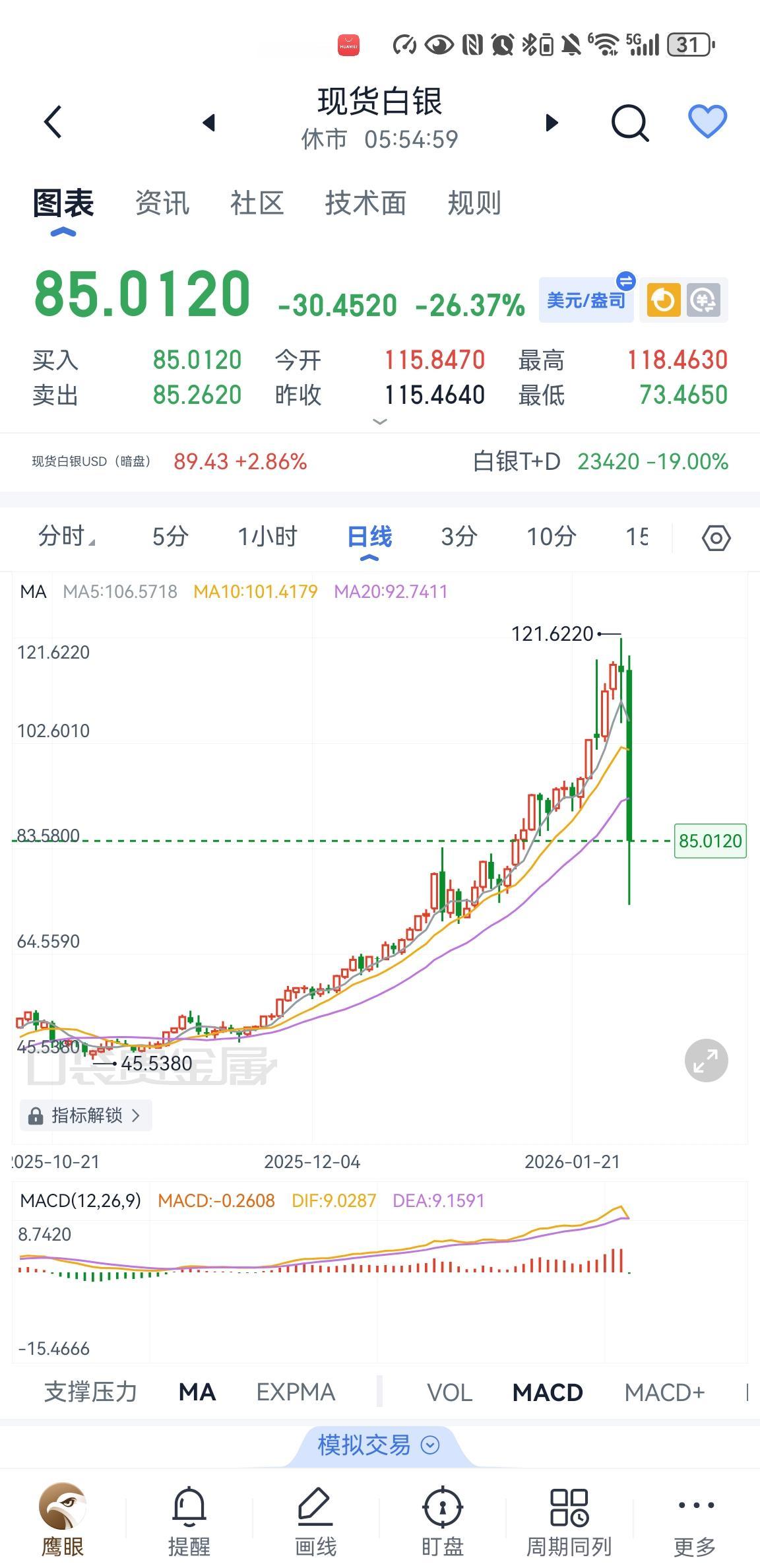760x1568 pixels.
Task: Expand chart to fullscreen with the enlarge icon
Action: coord(705,1059)
